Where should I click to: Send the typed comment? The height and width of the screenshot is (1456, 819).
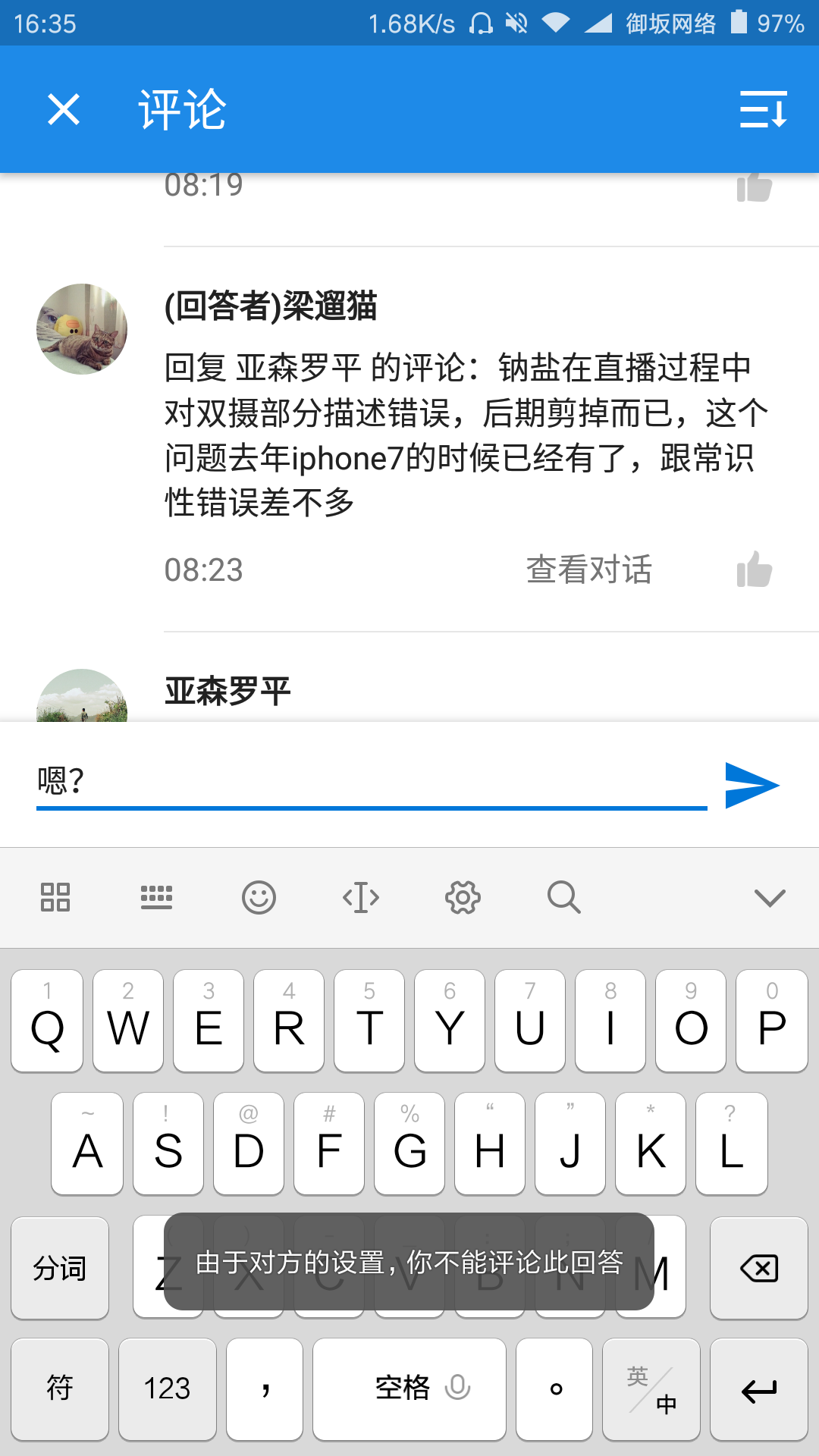tap(752, 785)
